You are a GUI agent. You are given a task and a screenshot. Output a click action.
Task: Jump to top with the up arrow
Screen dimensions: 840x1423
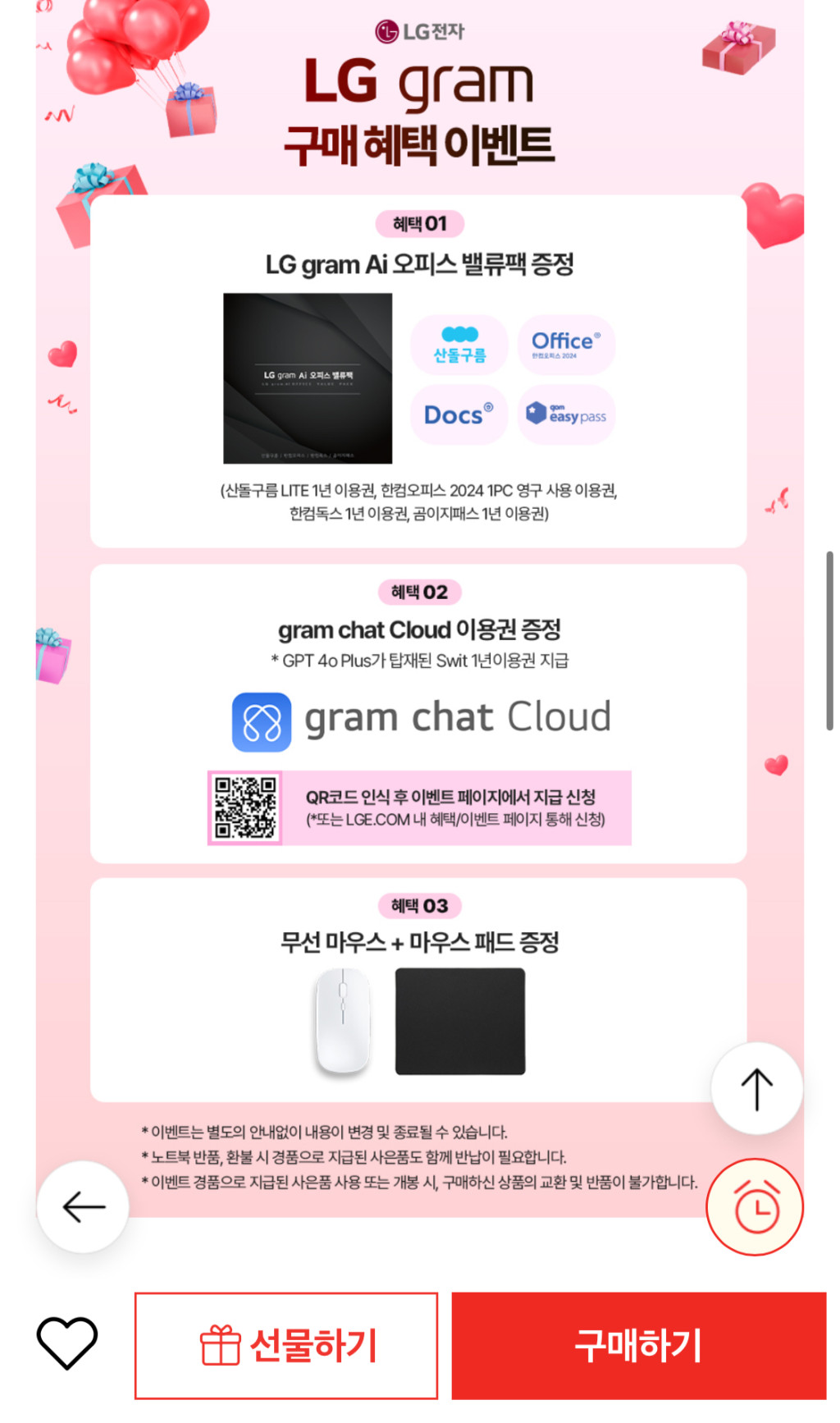point(756,1089)
